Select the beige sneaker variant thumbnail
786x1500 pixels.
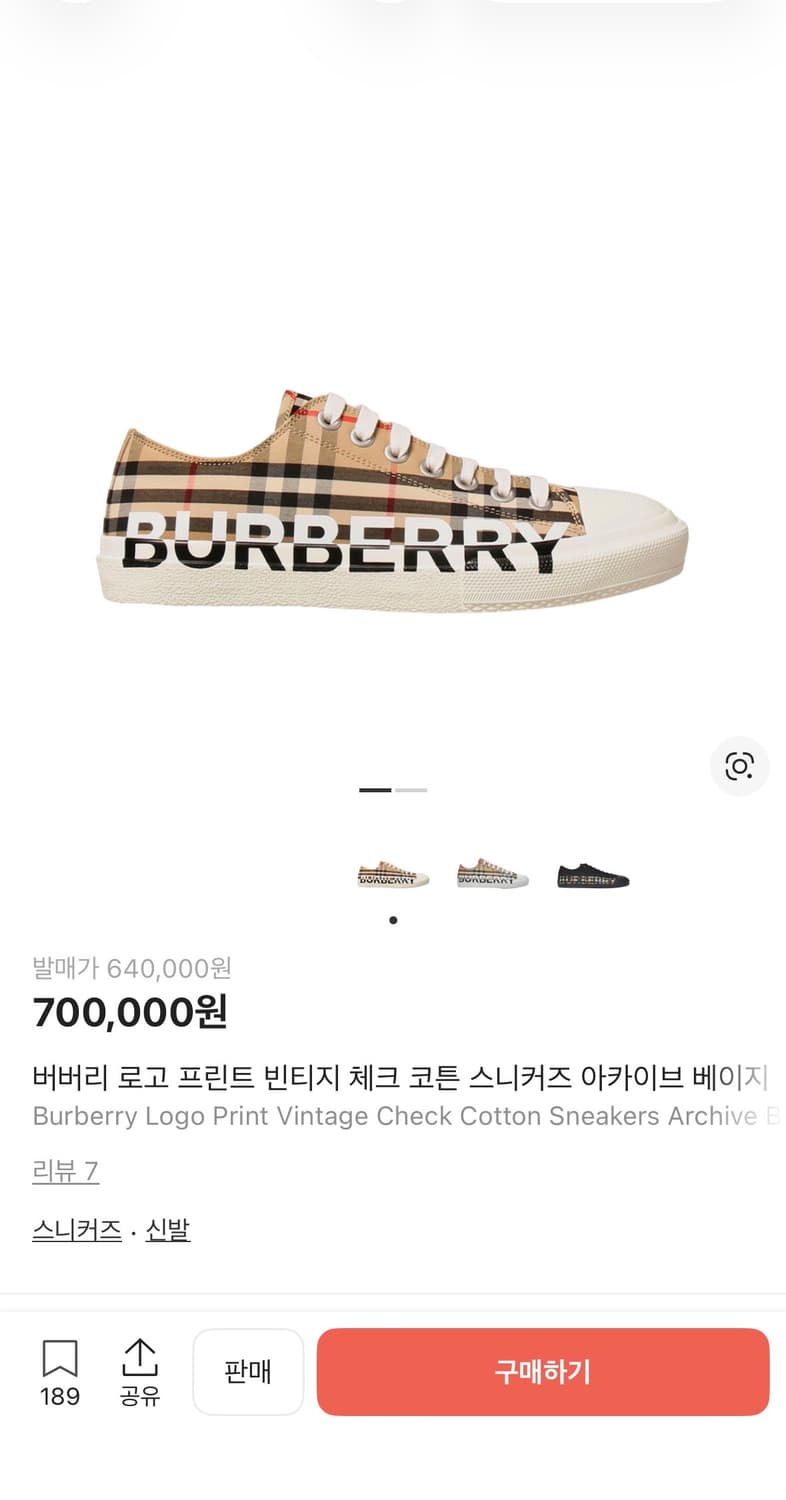point(391,873)
